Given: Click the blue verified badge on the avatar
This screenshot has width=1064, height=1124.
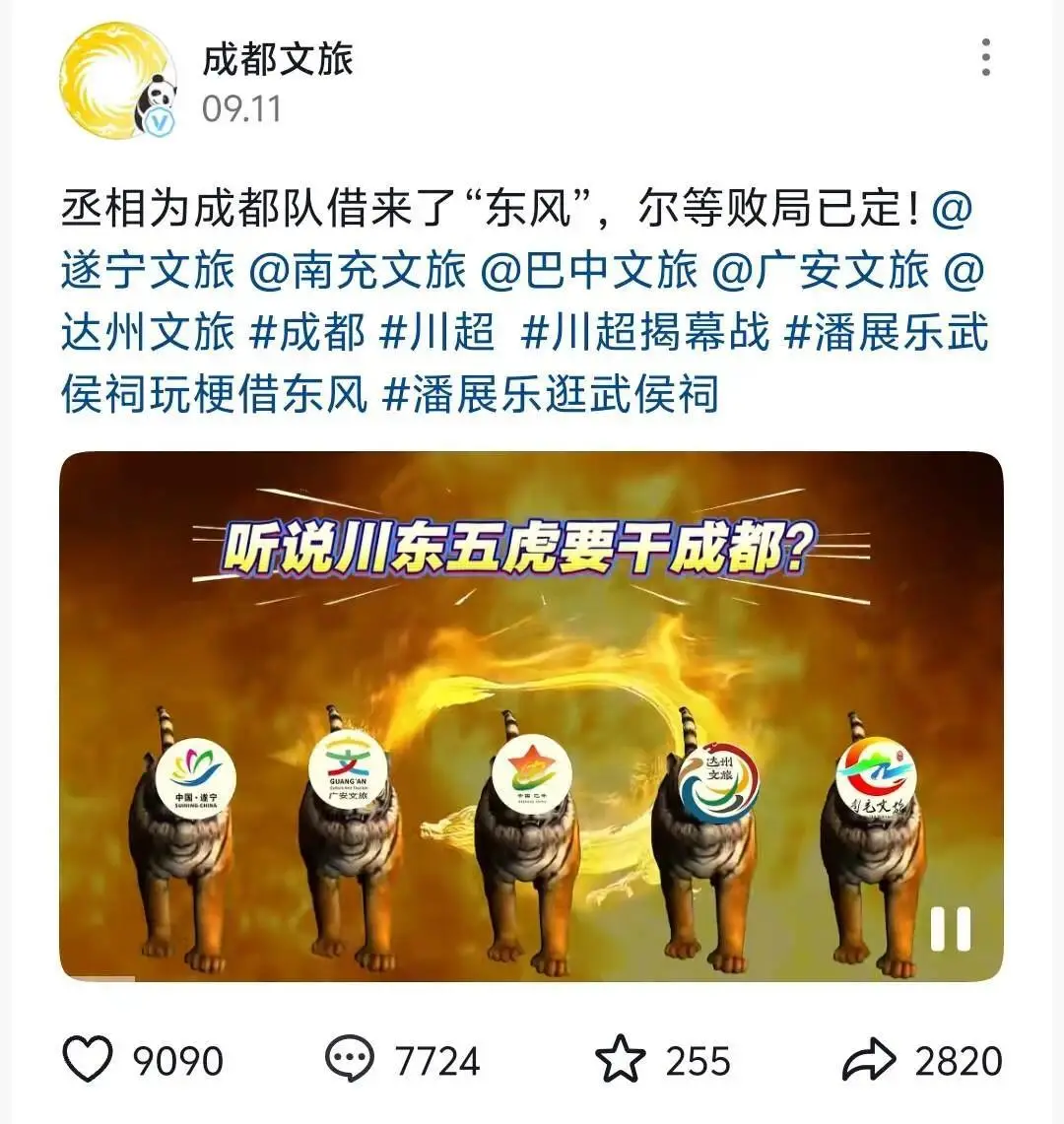Looking at the screenshot, I should (x=158, y=120).
